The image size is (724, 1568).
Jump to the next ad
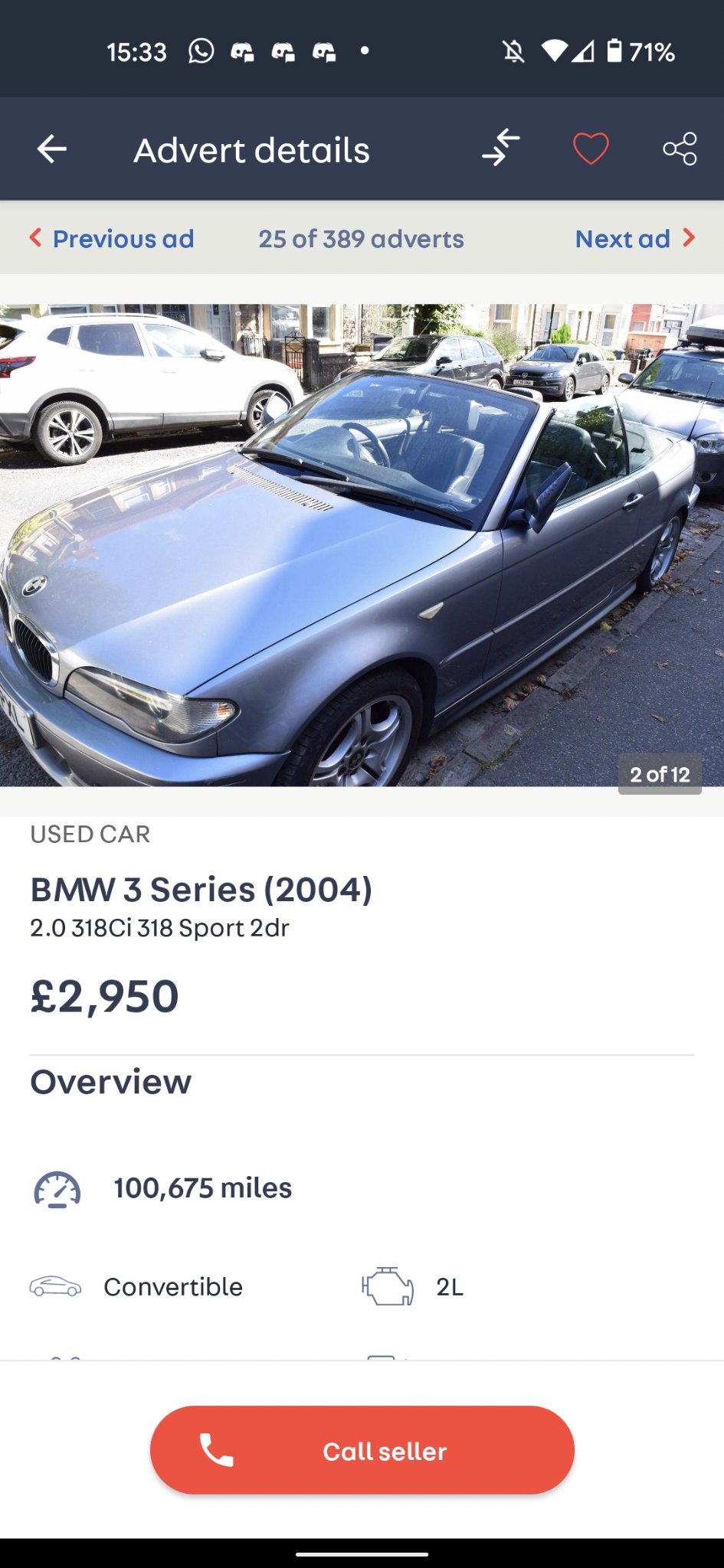[x=635, y=239]
